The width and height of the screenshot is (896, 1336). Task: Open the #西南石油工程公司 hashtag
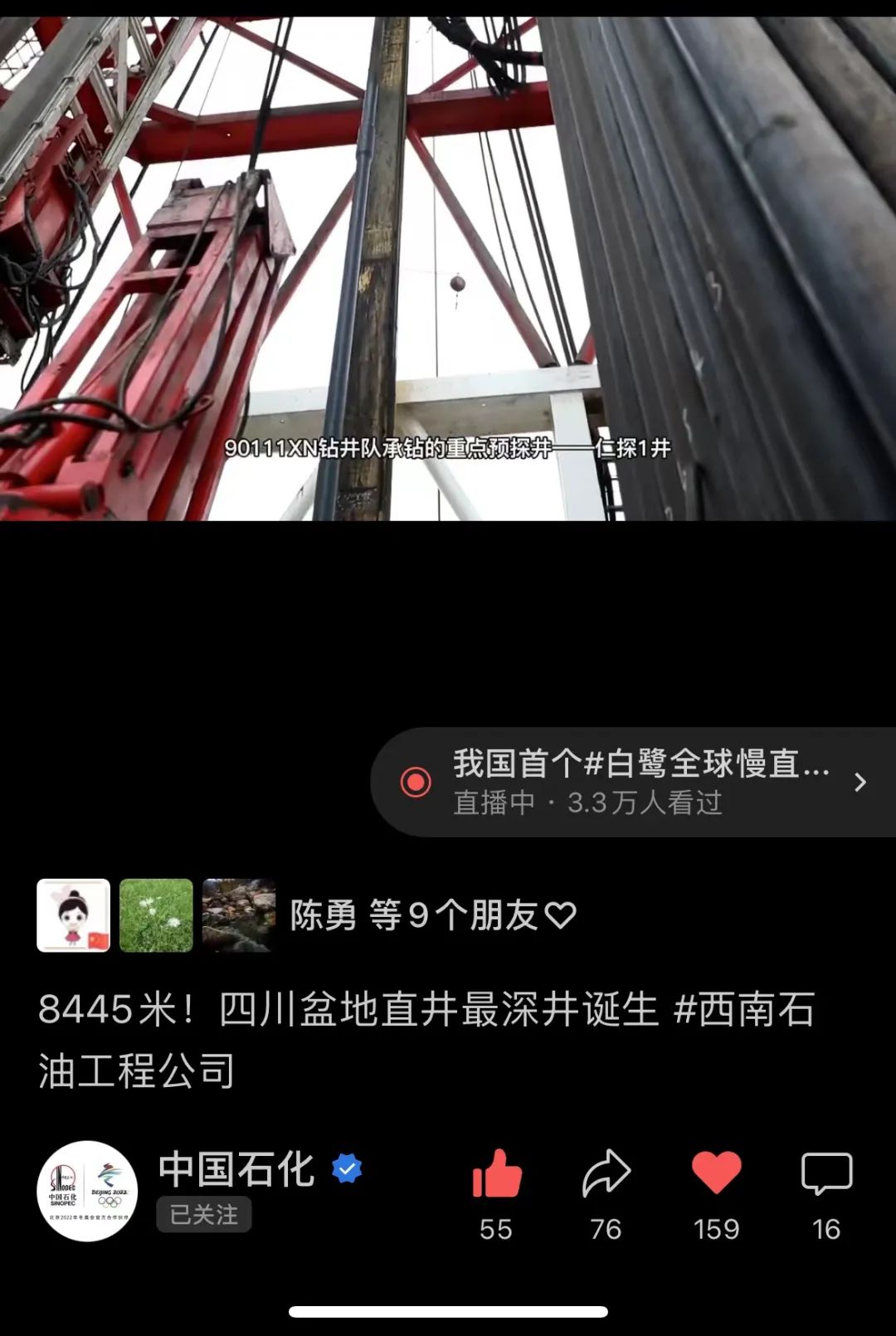tap(743, 1010)
